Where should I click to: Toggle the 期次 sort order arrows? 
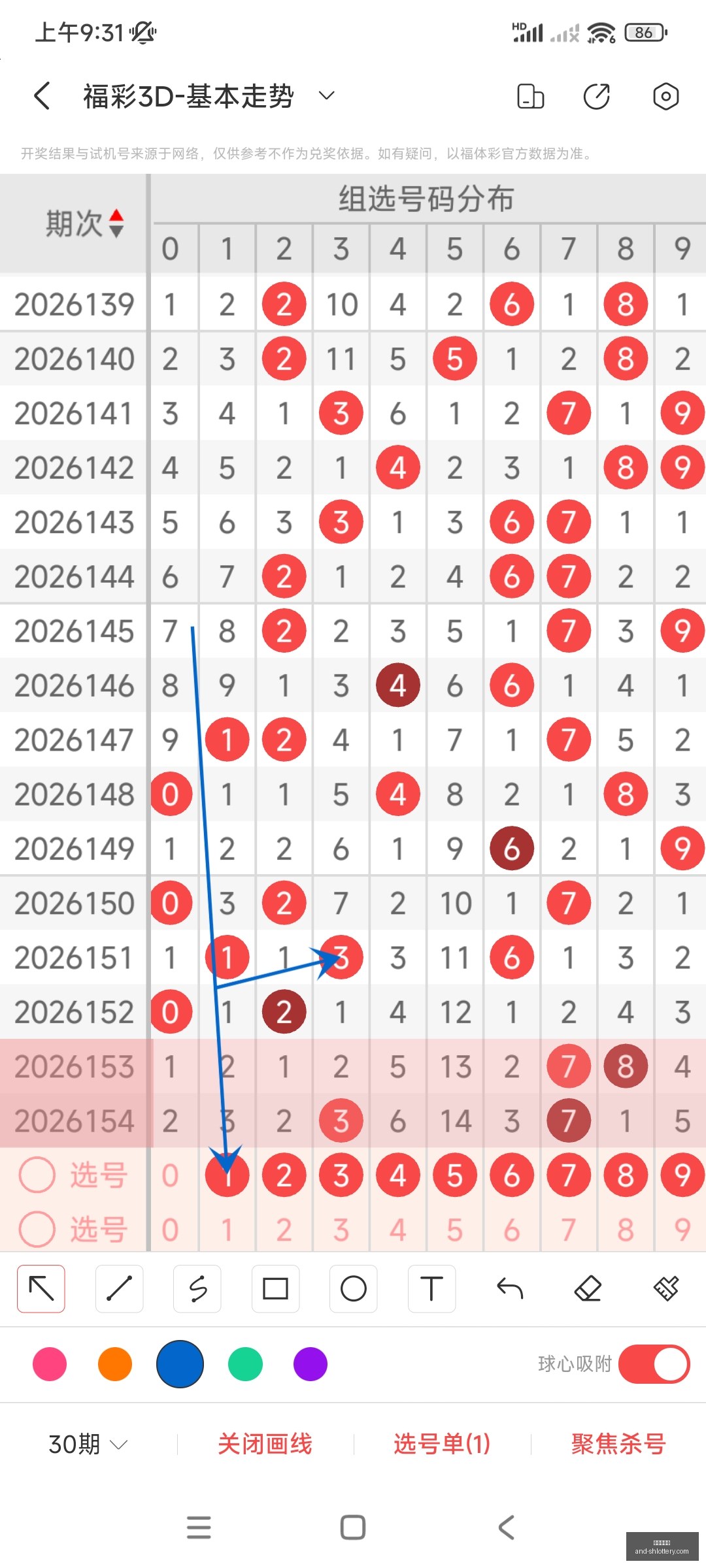pos(116,223)
